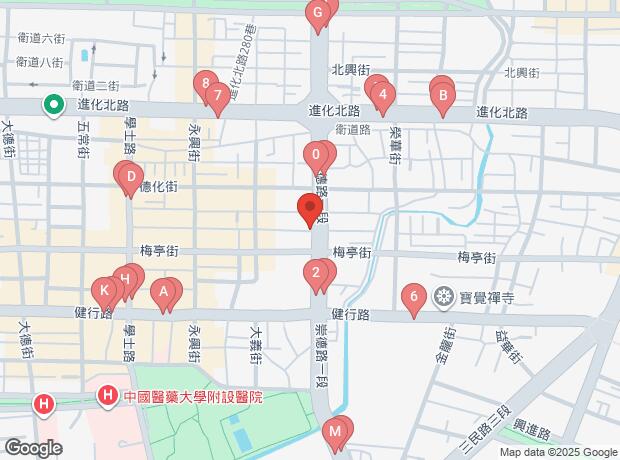Tap the marker labeled 4
Image resolution: width=620 pixels, height=460 pixels.
click(x=382, y=98)
